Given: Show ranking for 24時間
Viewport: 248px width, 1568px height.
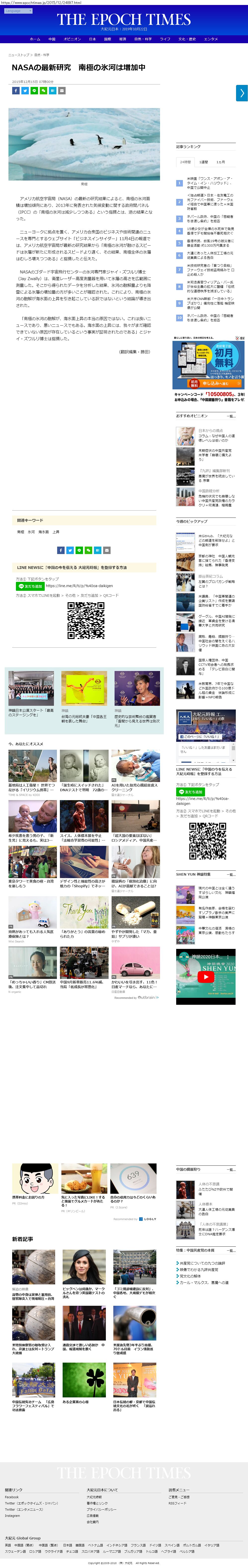Looking at the screenshot, I should (x=185, y=162).
